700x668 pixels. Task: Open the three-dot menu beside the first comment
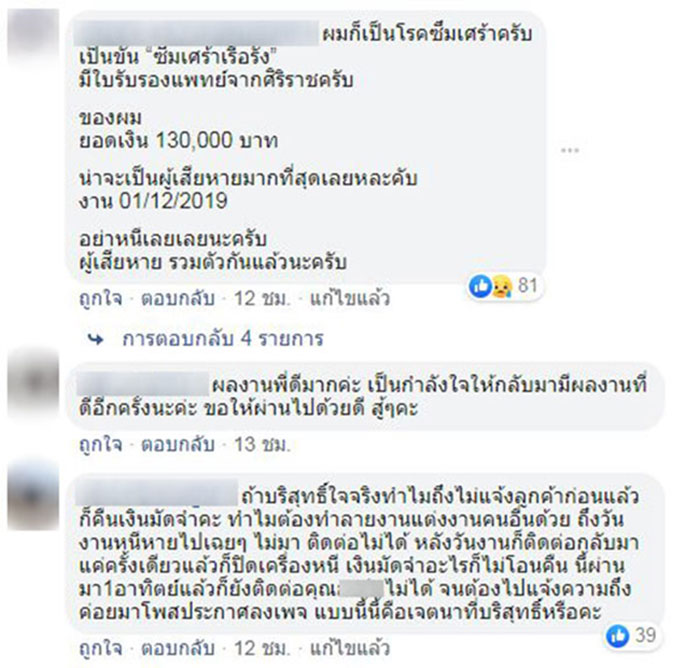570,149
